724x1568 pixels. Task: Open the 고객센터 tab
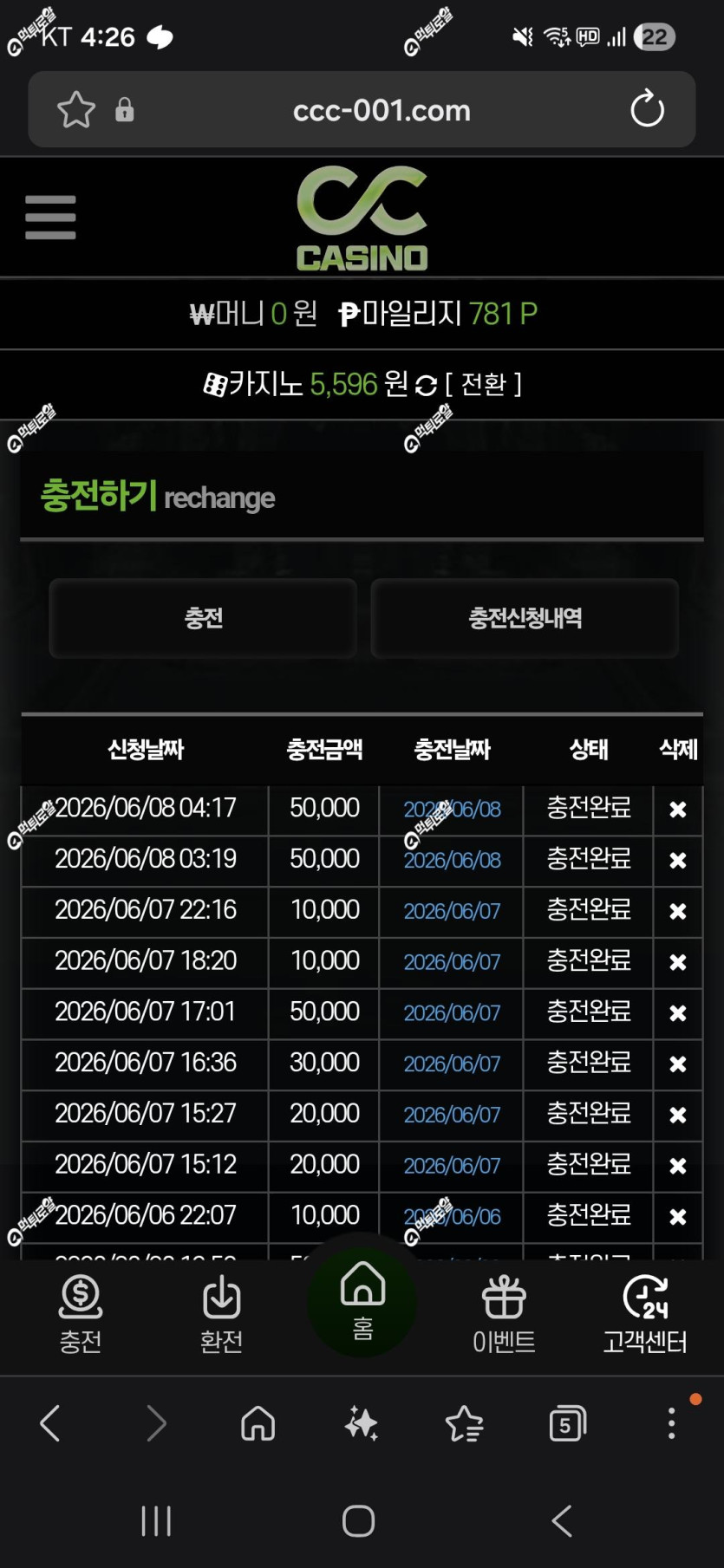point(645,1314)
